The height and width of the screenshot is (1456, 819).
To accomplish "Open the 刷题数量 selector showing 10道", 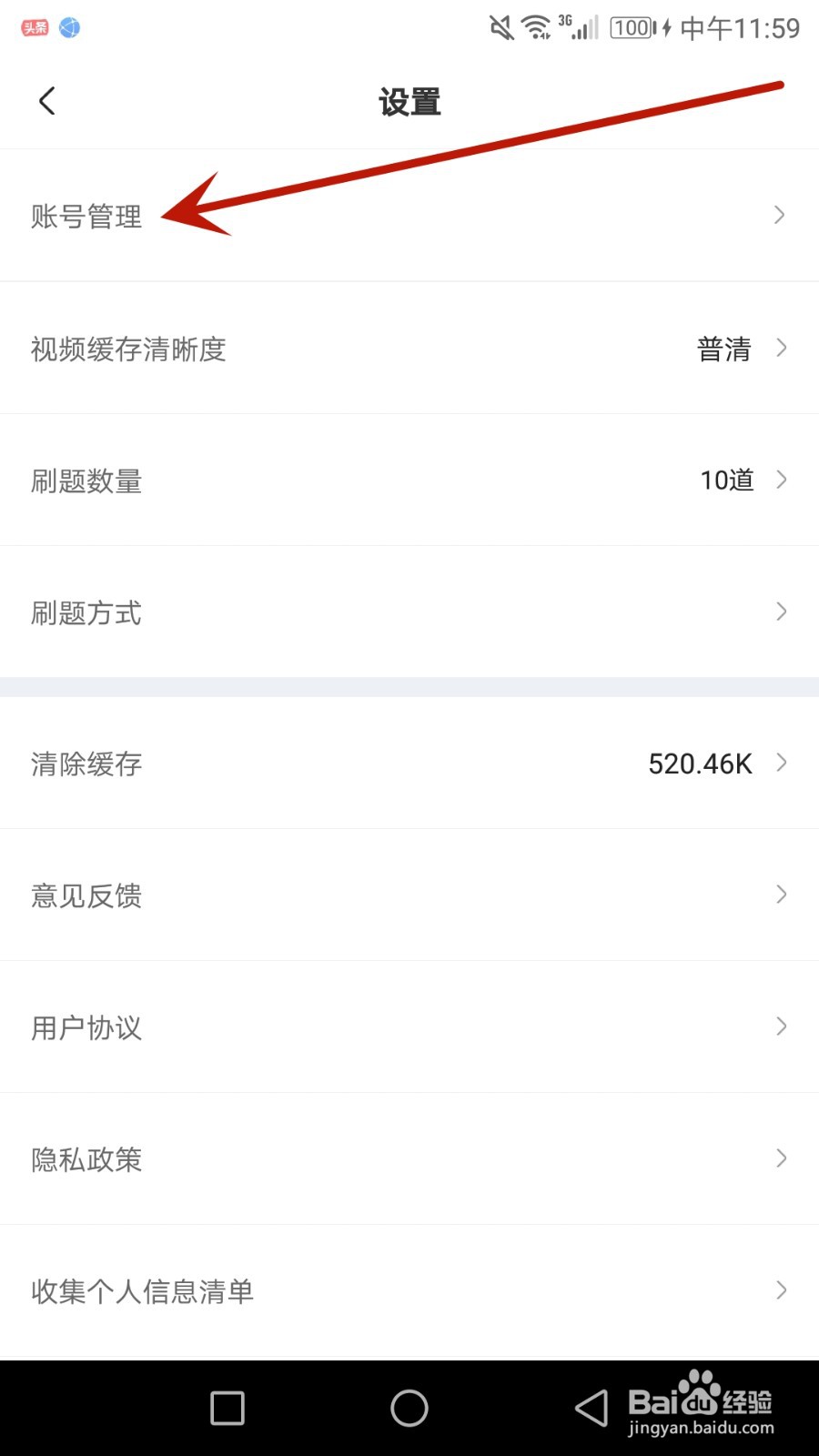I will point(725,480).
